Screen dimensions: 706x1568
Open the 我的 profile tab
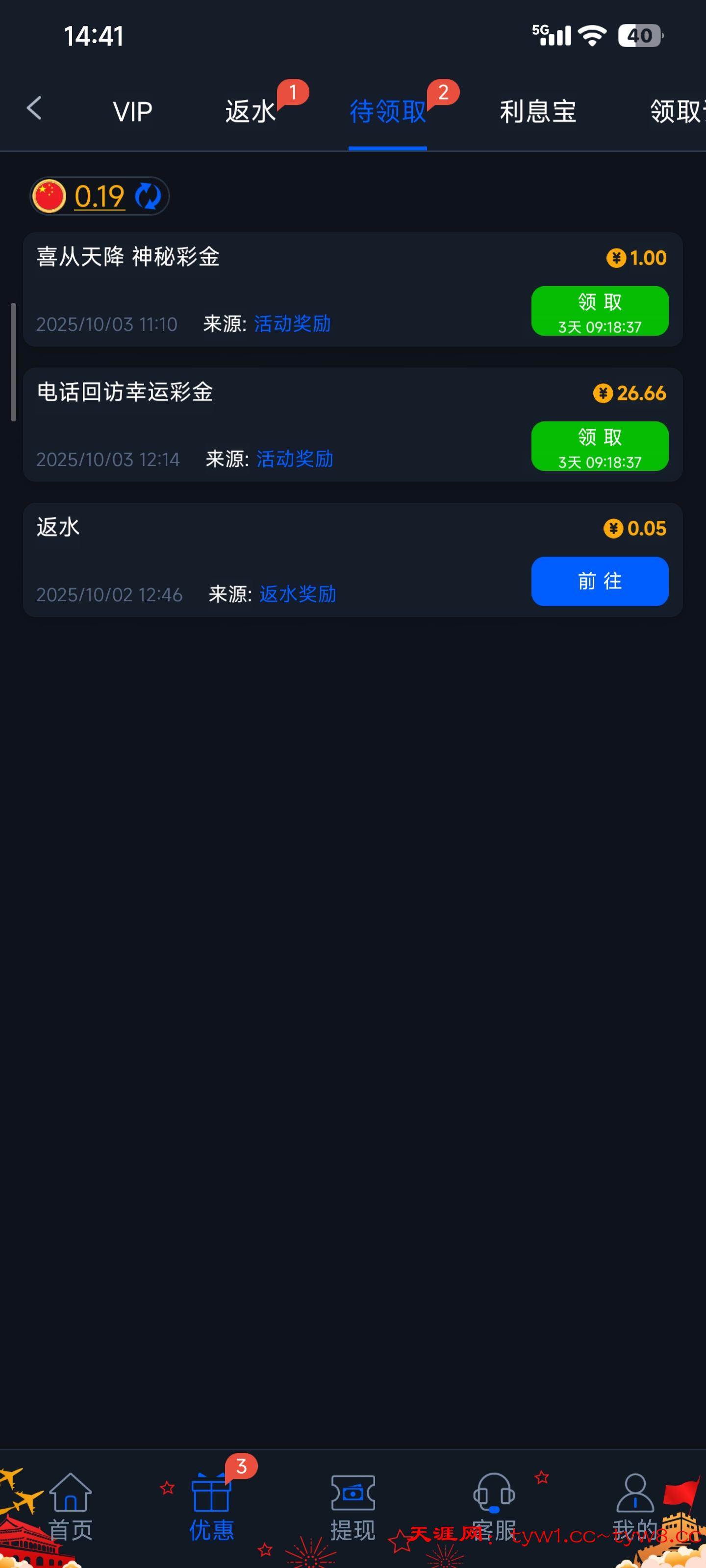[635, 1503]
